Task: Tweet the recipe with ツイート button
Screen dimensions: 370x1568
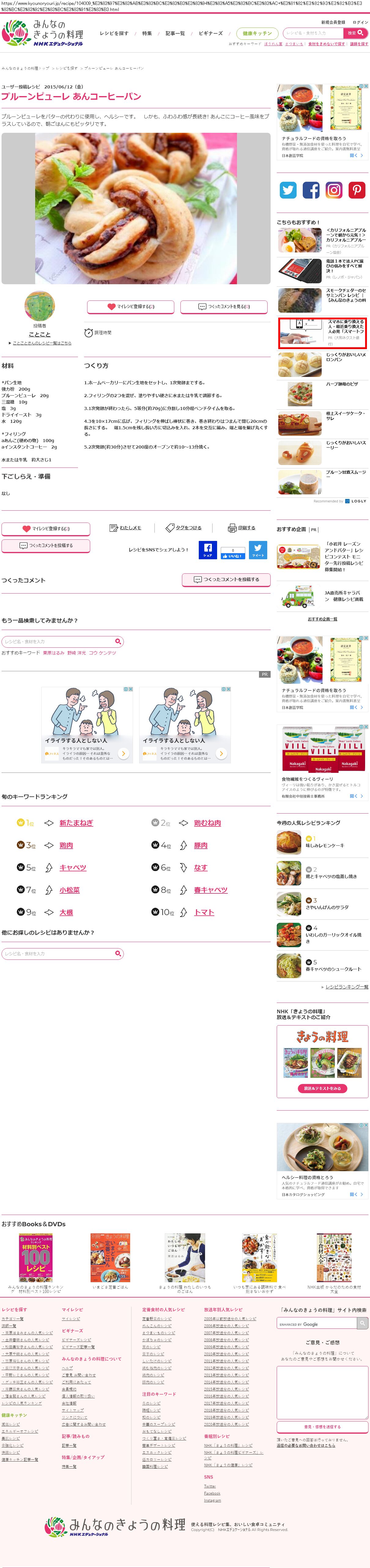Action: 257,550
